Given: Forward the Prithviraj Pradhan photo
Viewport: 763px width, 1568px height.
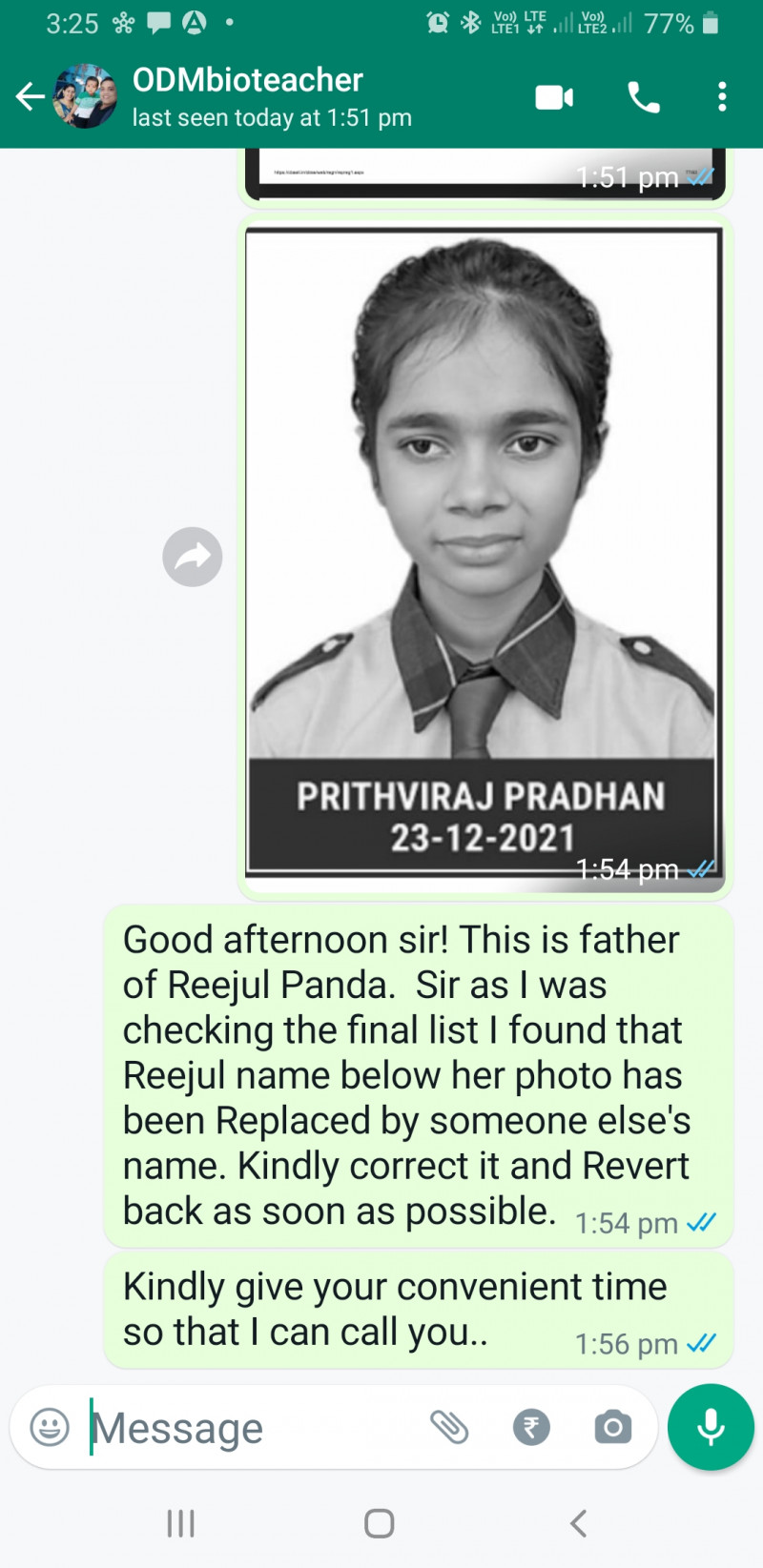Looking at the screenshot, I should pyautogui.click(x=193, y=557).
